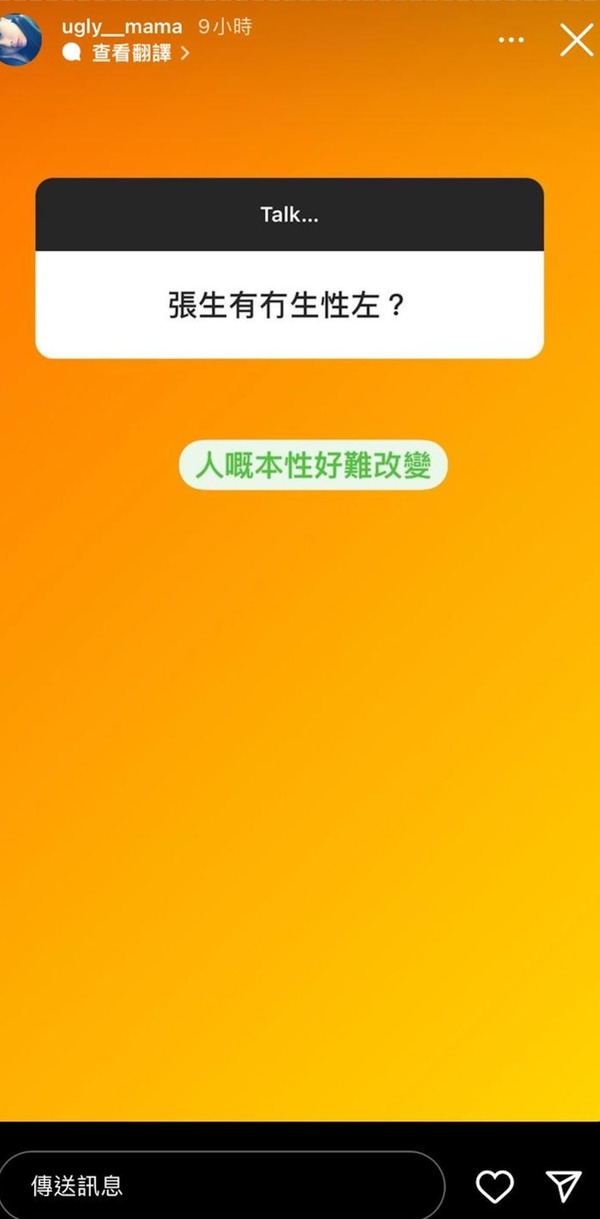Tap the 傳送訊息 message field

tap(220, 1185)
